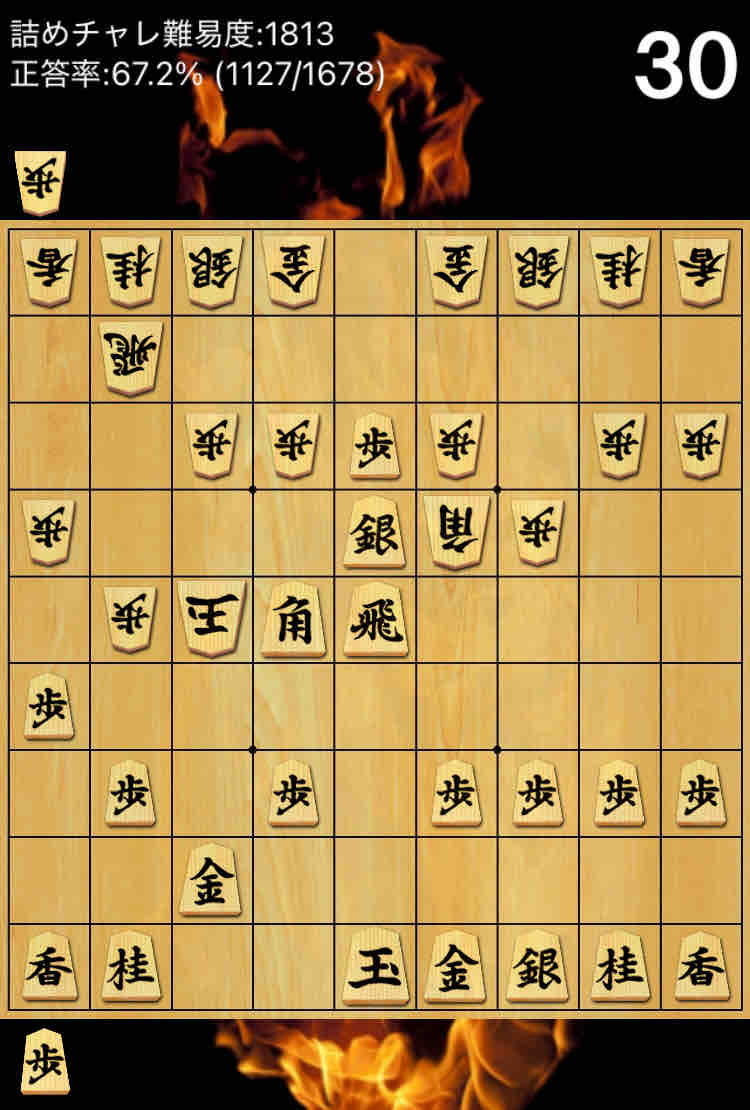The image size is (750, 1110).
Task: Select the silver (銀) on the bottom row
Action: [539, 967]
